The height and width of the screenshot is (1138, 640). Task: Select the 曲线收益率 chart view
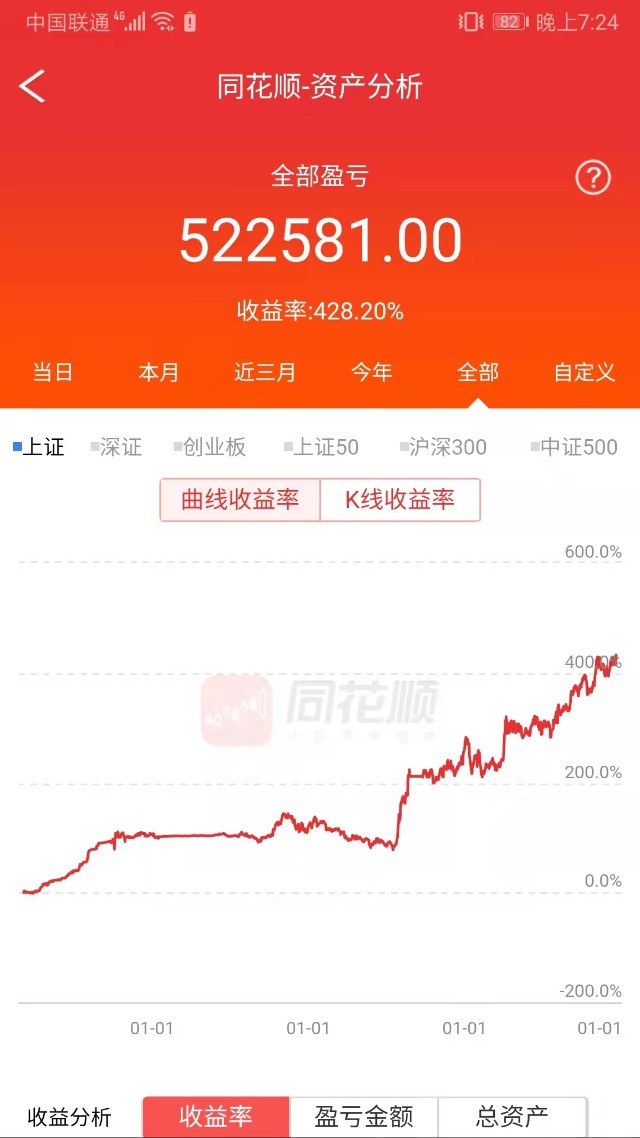(x=240, y=500)
